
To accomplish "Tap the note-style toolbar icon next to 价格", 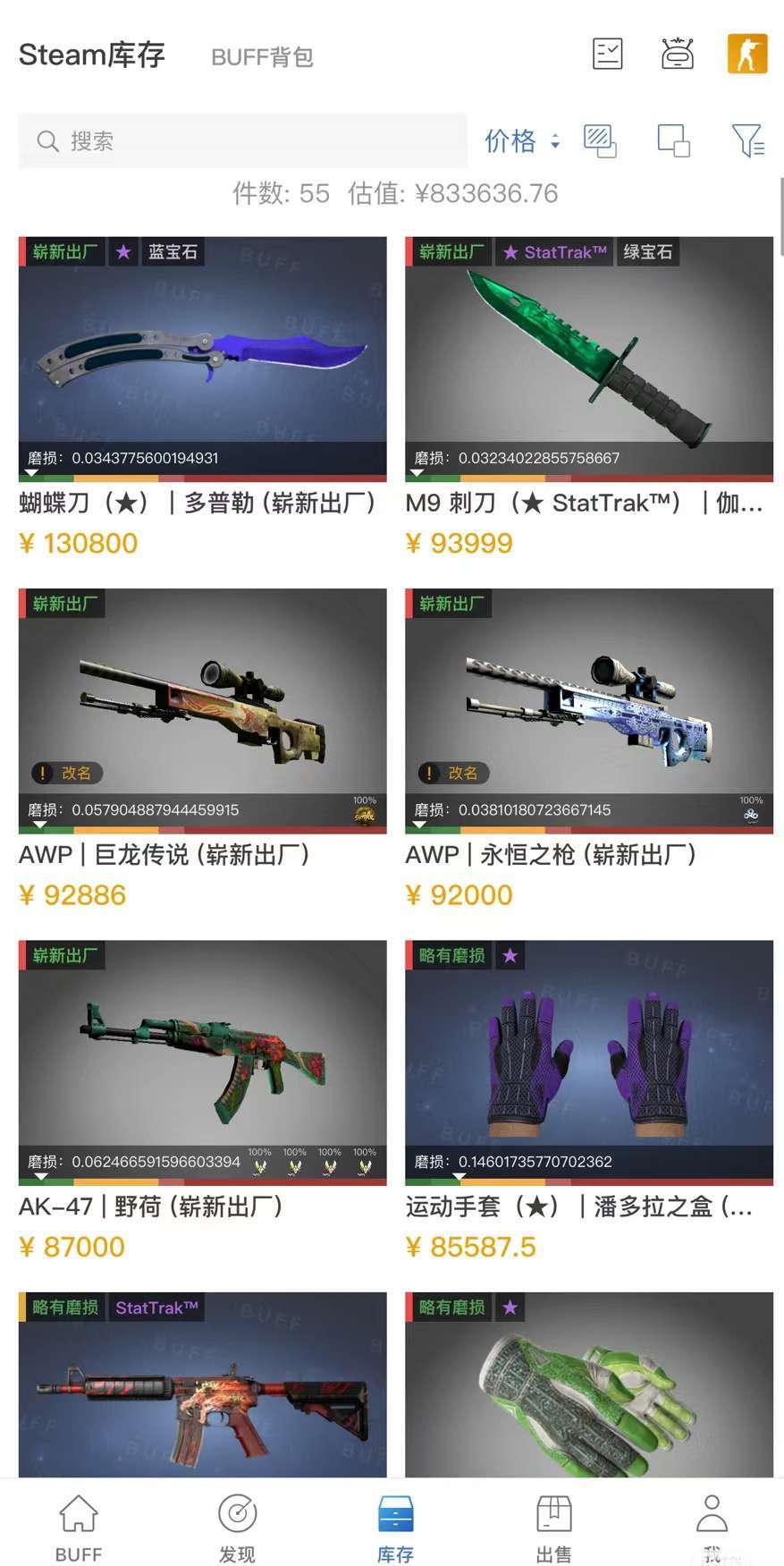I will [x=600, y=140].
